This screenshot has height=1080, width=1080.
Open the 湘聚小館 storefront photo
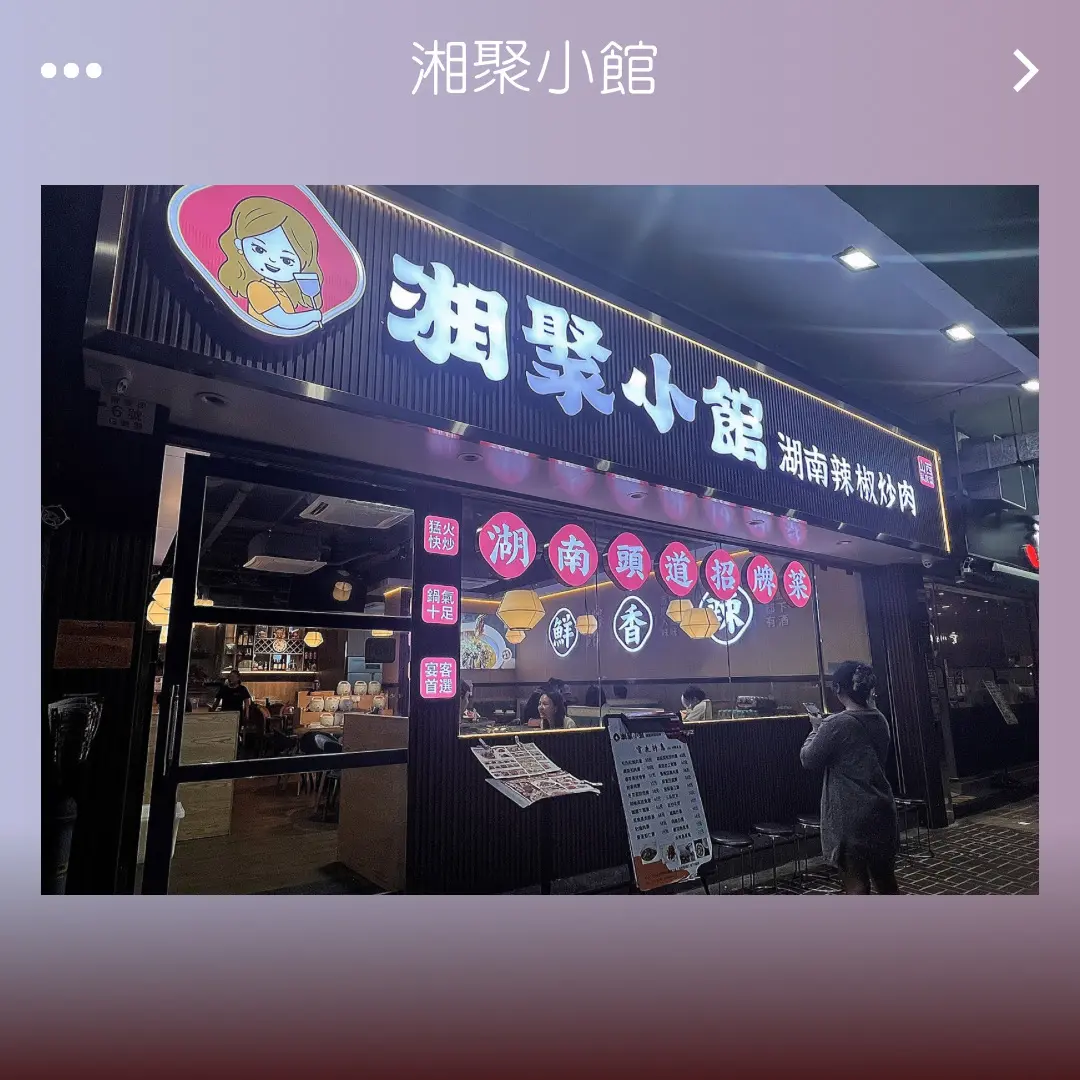[x=540, y=540]
